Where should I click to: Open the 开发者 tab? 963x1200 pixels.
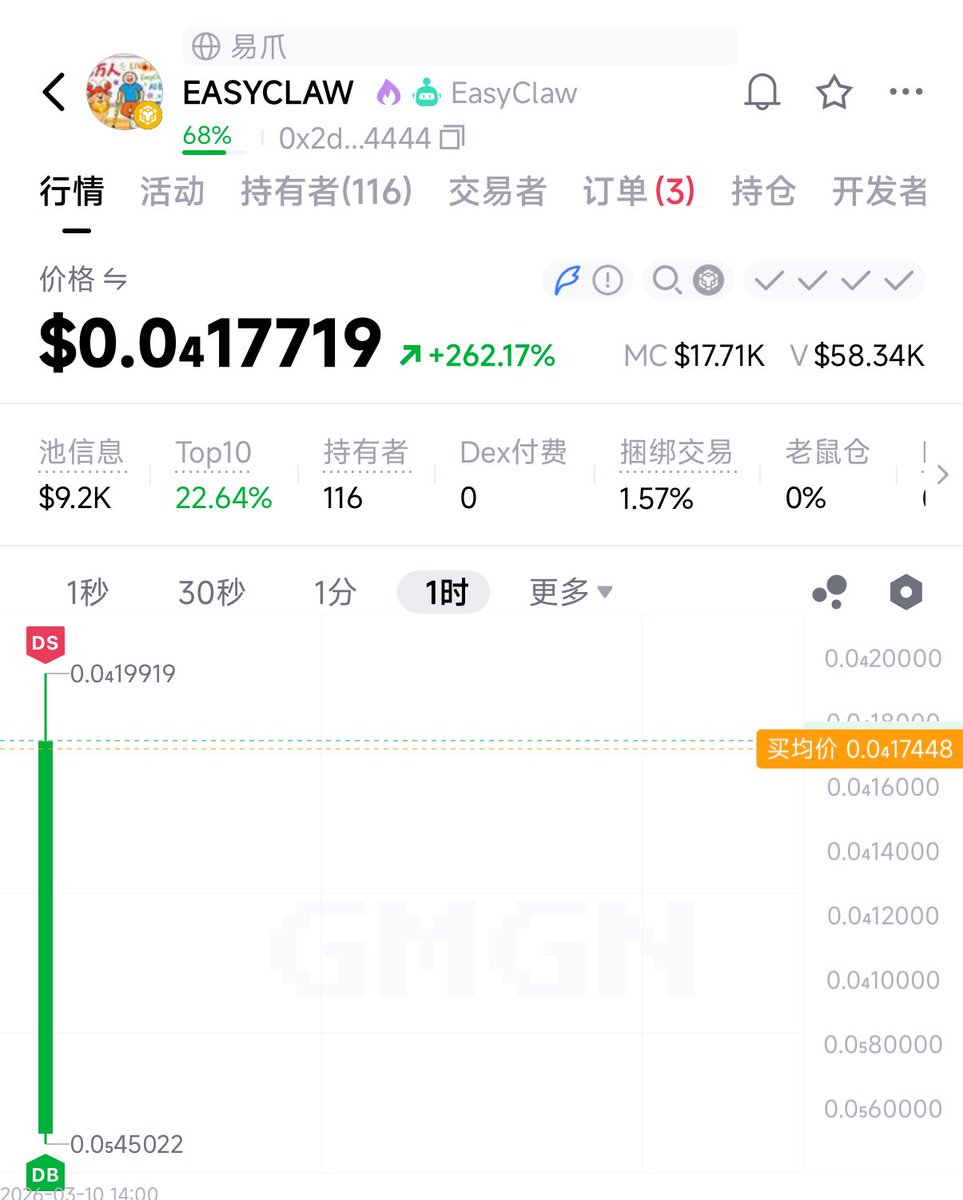tap(879, 191)
